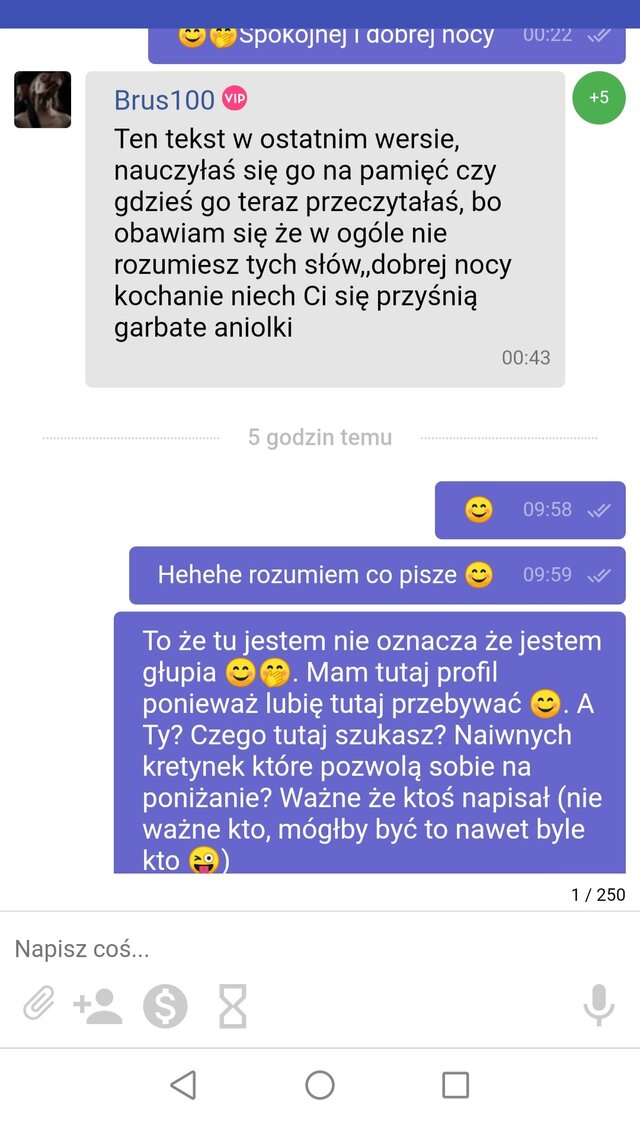Return to the home screen
The width and height of the screenshot is (640, 1123).
320,1085
